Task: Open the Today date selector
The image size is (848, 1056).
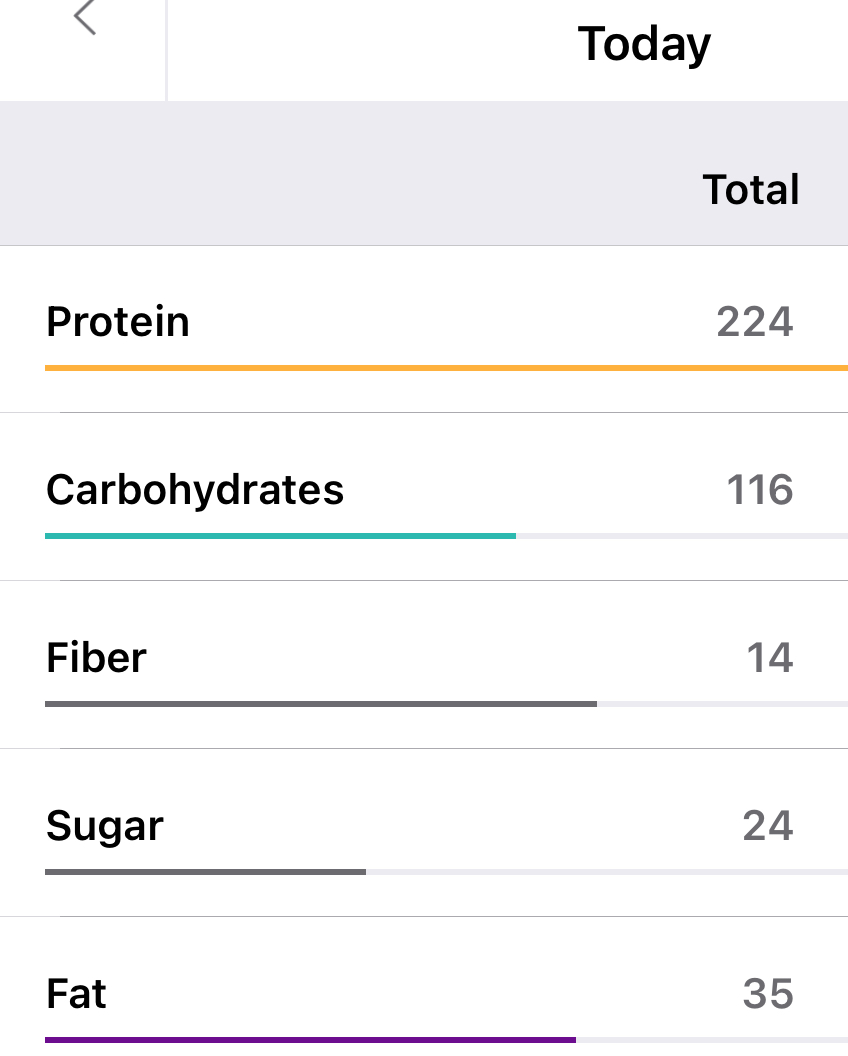Action: pos(644,44)
